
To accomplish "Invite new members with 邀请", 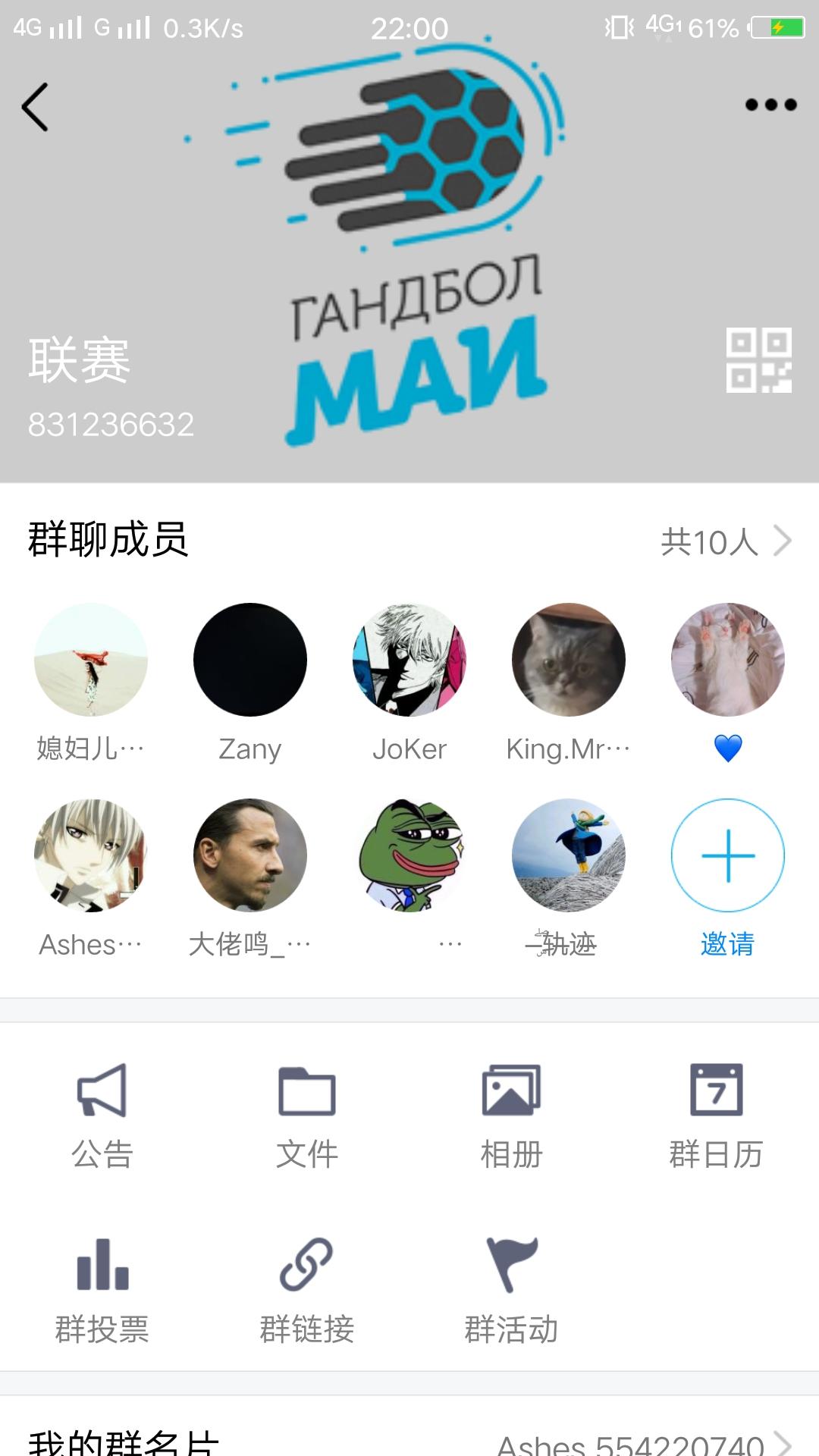I will click(x=728, y=855).
